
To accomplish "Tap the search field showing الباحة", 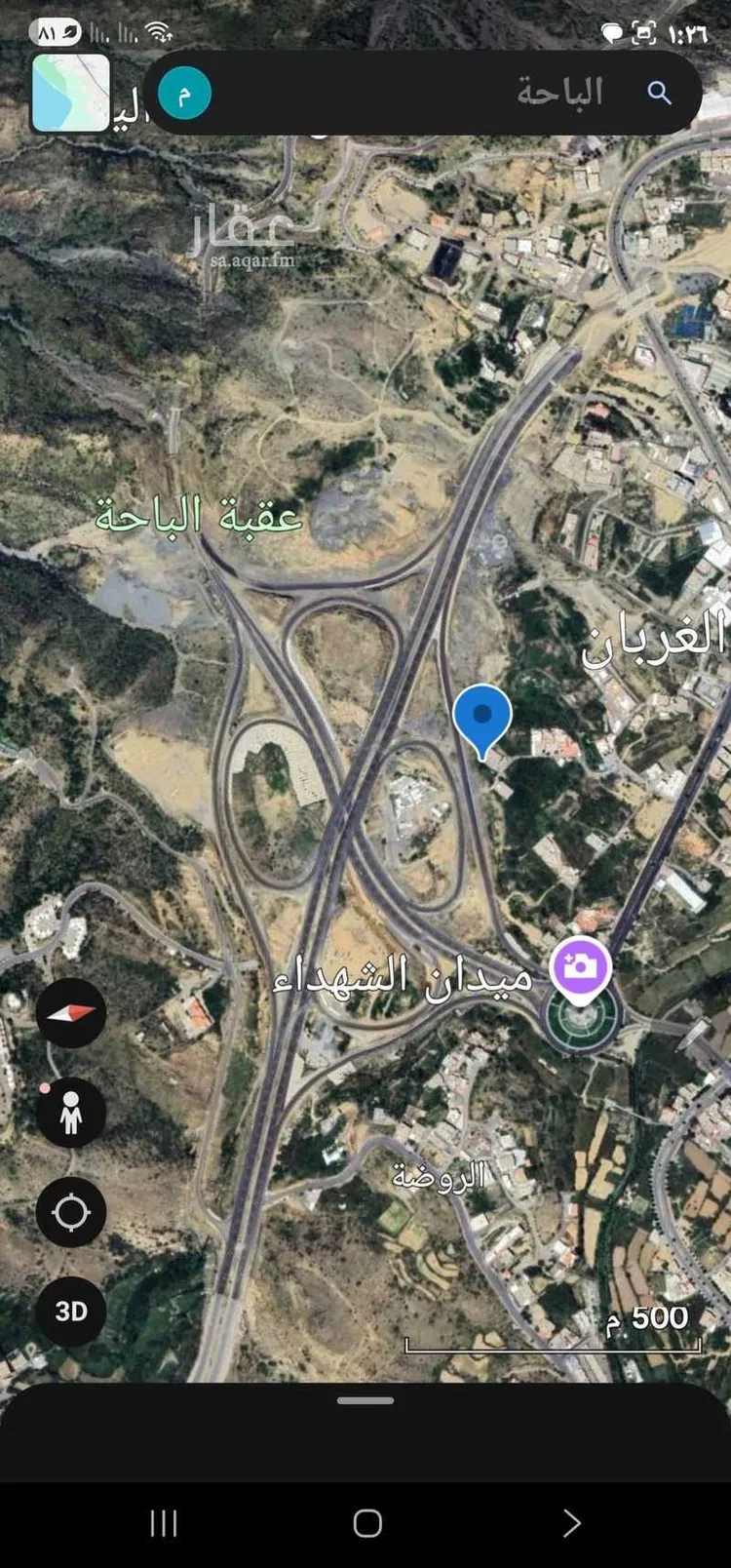I will 439,93.
